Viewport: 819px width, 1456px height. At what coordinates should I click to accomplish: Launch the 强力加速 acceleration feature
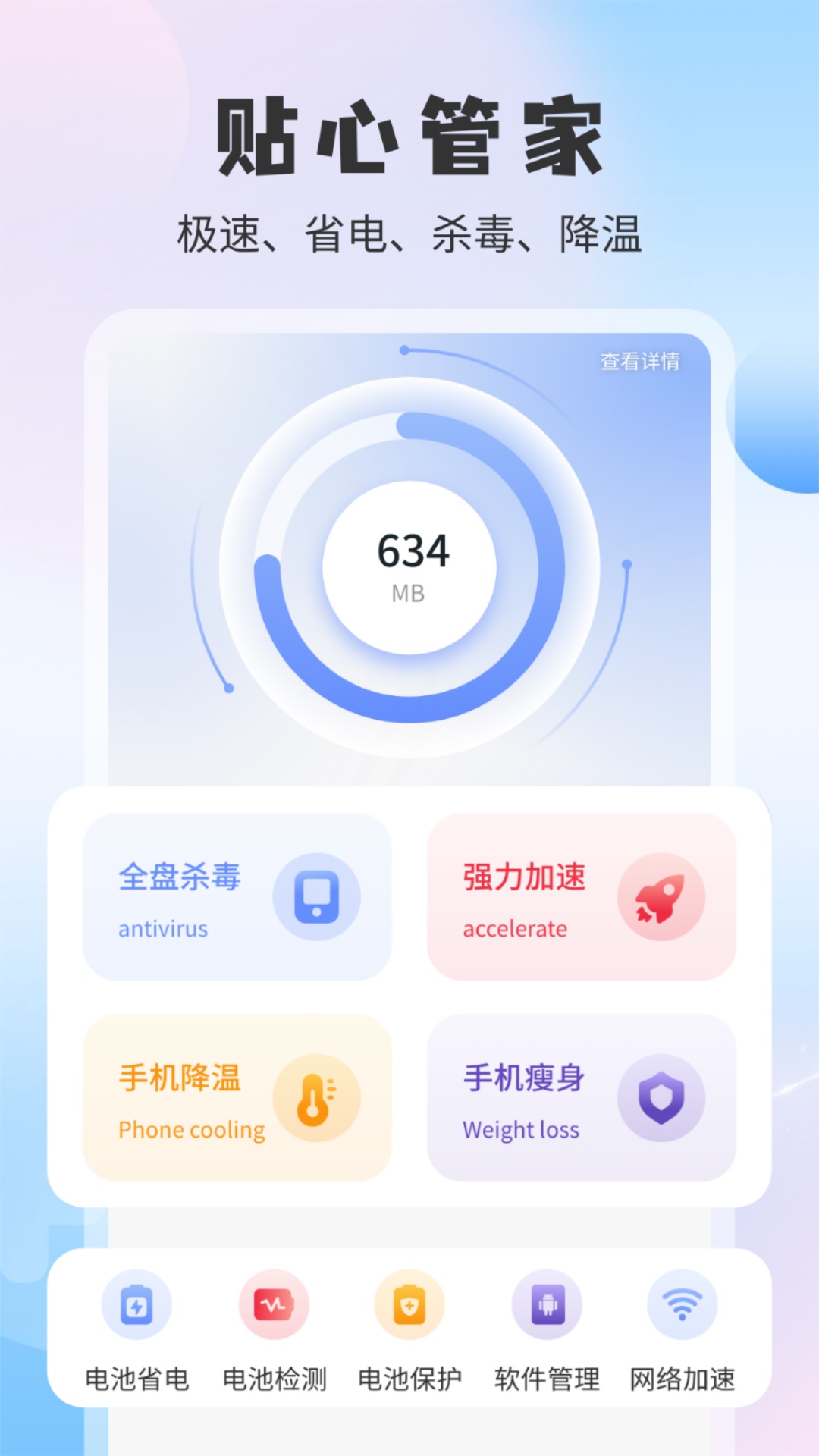pos(582,896)
